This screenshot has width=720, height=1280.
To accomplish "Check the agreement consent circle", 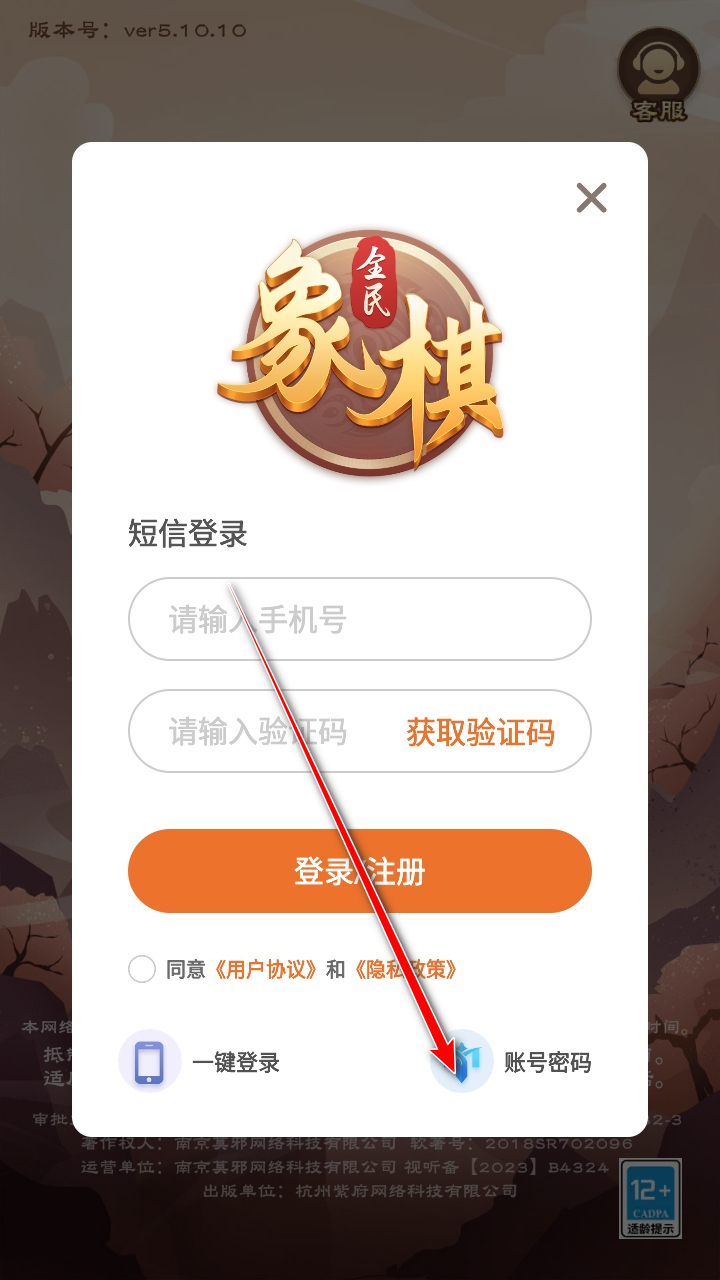I will point(142,969).
